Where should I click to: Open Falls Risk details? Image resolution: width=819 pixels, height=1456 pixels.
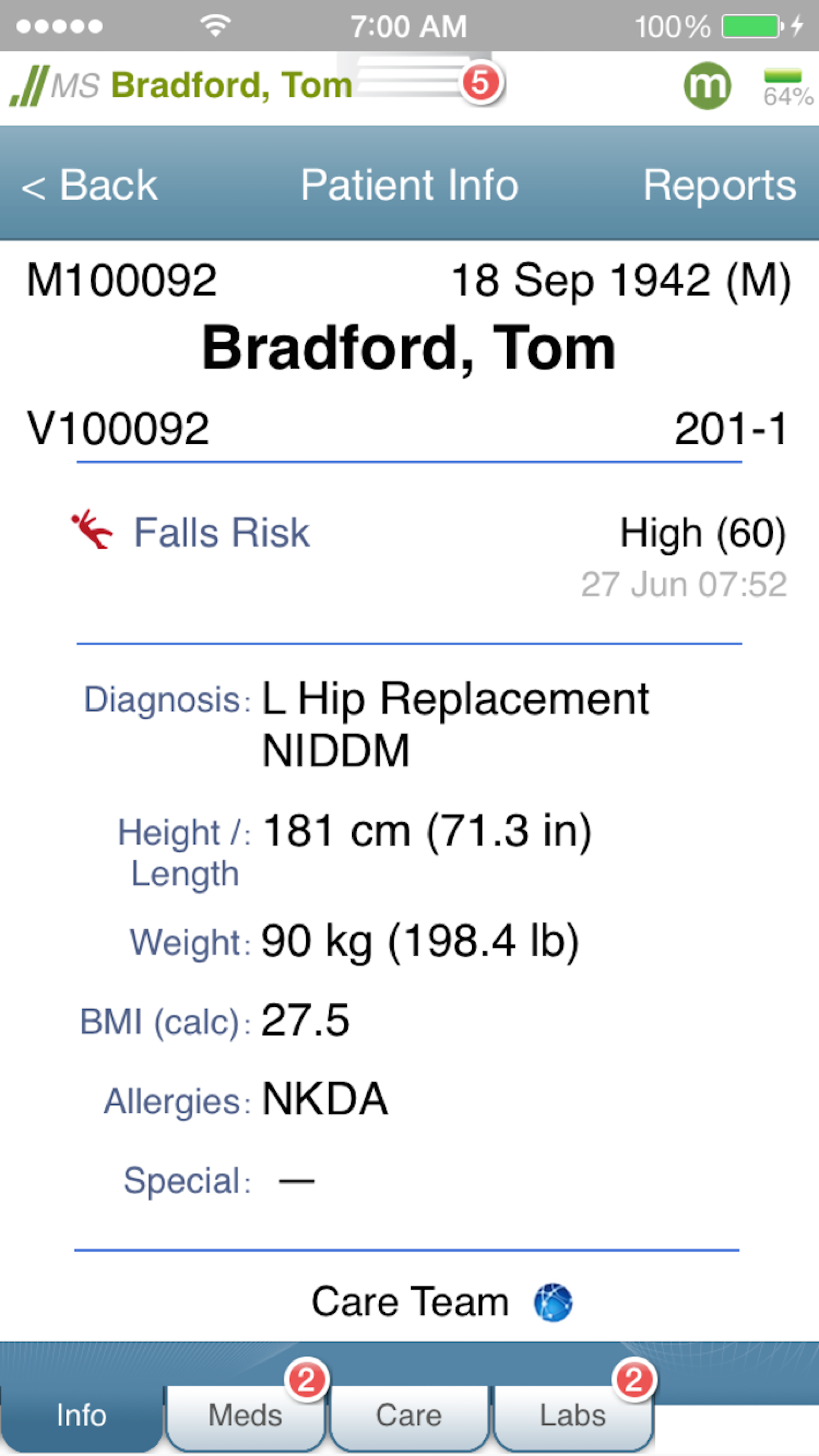(429, 554)
